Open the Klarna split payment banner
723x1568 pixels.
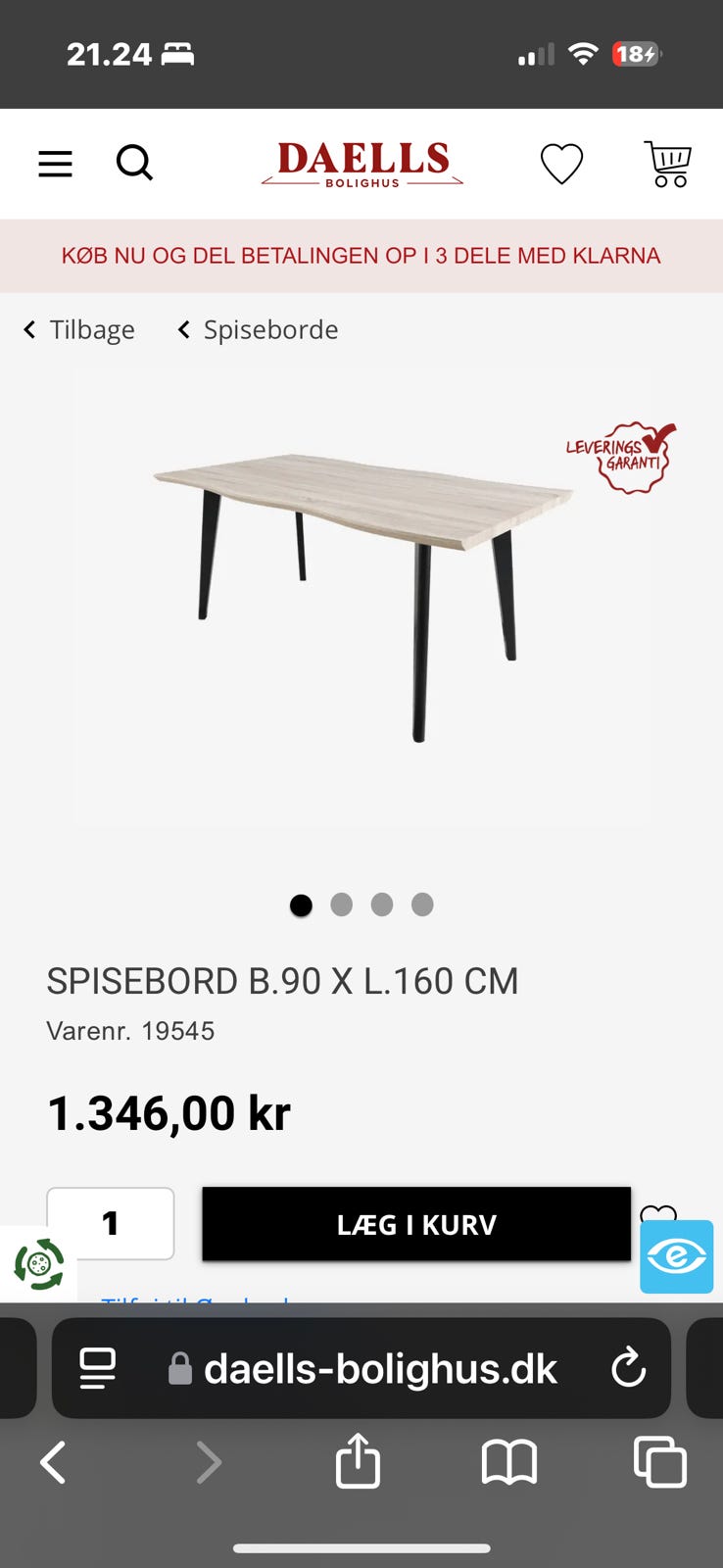[361, 255]
